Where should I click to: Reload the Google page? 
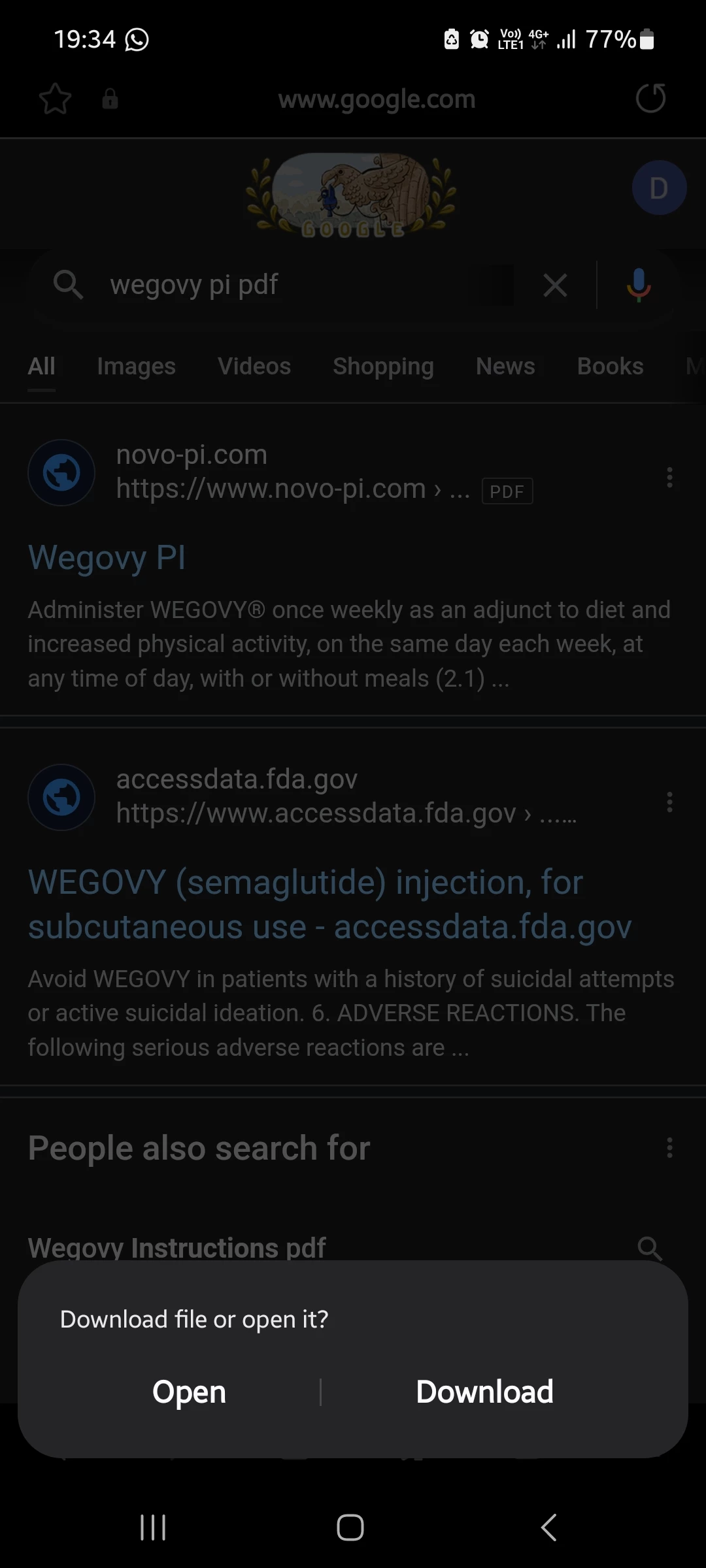[x=650, y=99]
